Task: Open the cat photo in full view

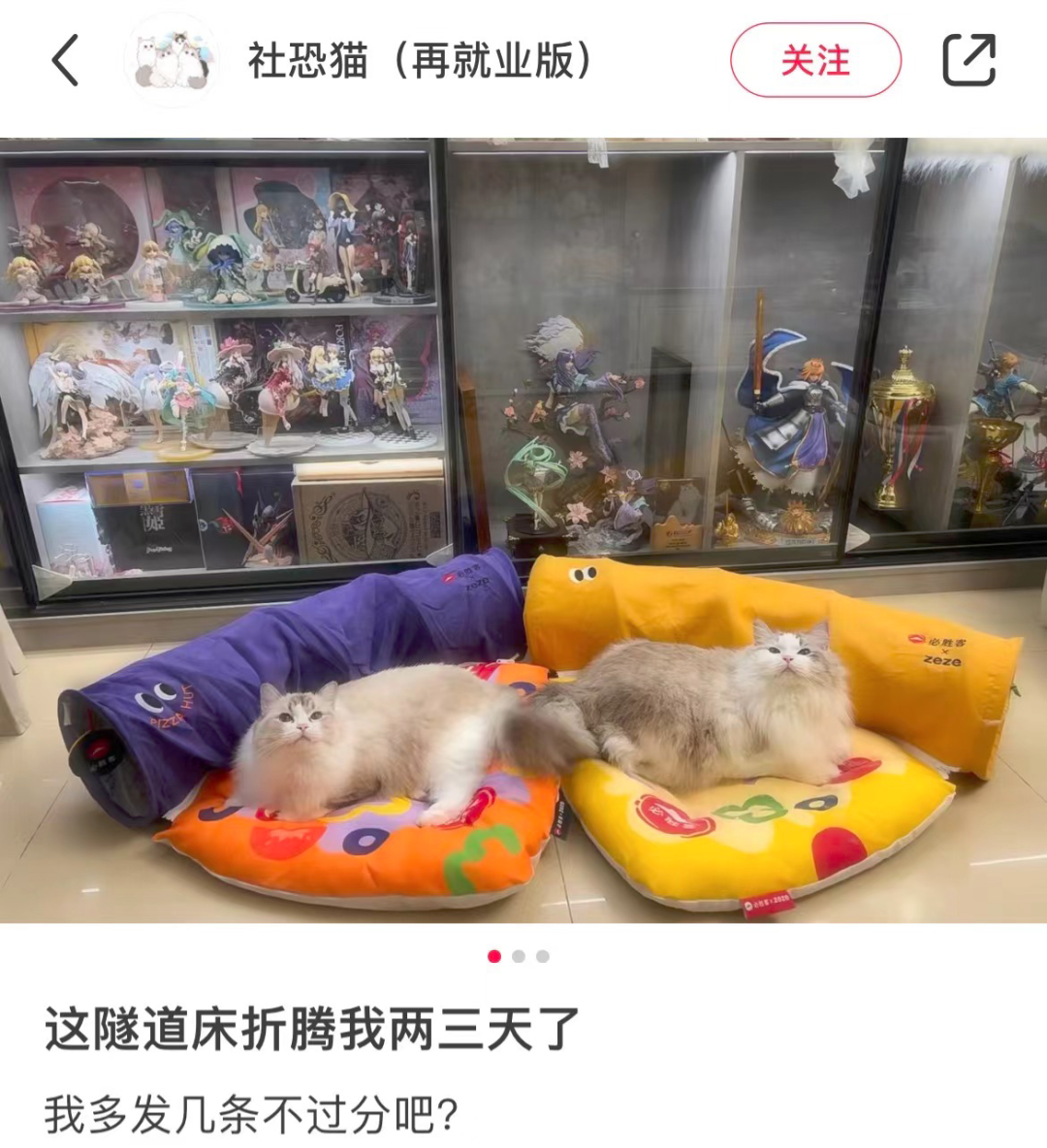Action: pyautogui.click(x=523, y=529)
